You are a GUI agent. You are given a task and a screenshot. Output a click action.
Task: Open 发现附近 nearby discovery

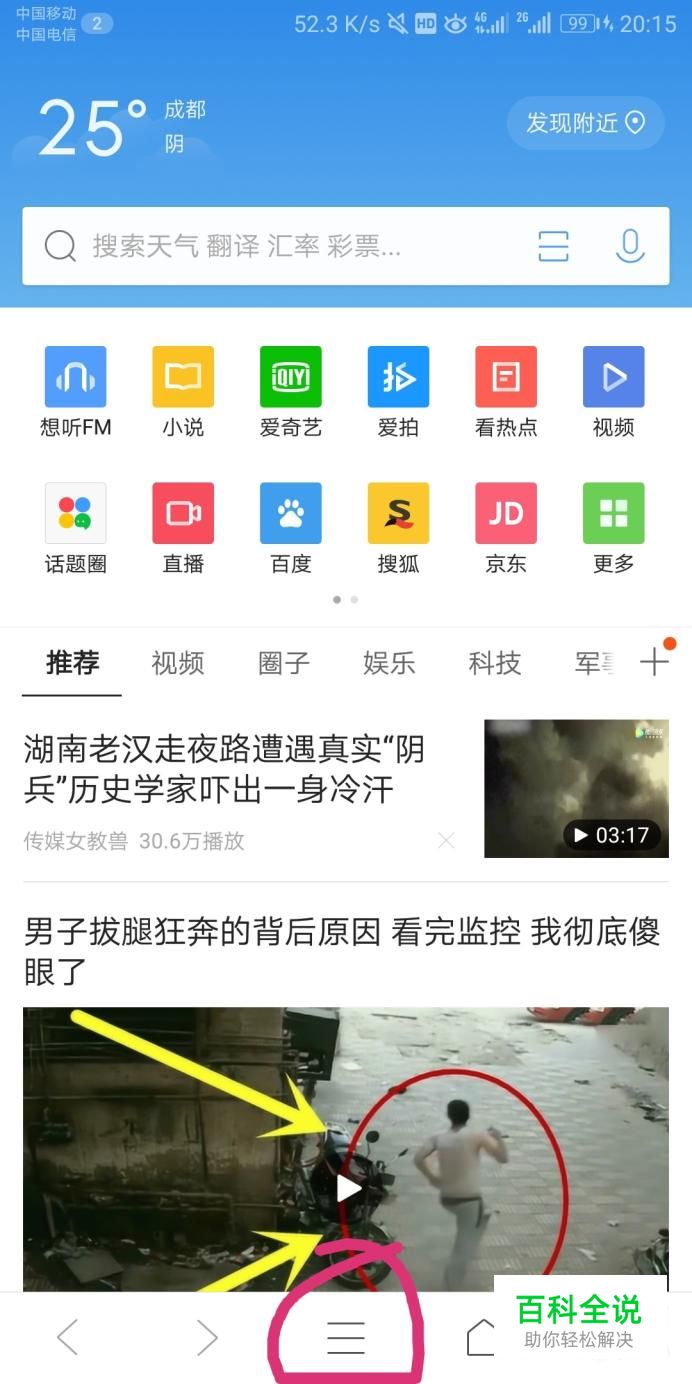(x=585, y=123)
